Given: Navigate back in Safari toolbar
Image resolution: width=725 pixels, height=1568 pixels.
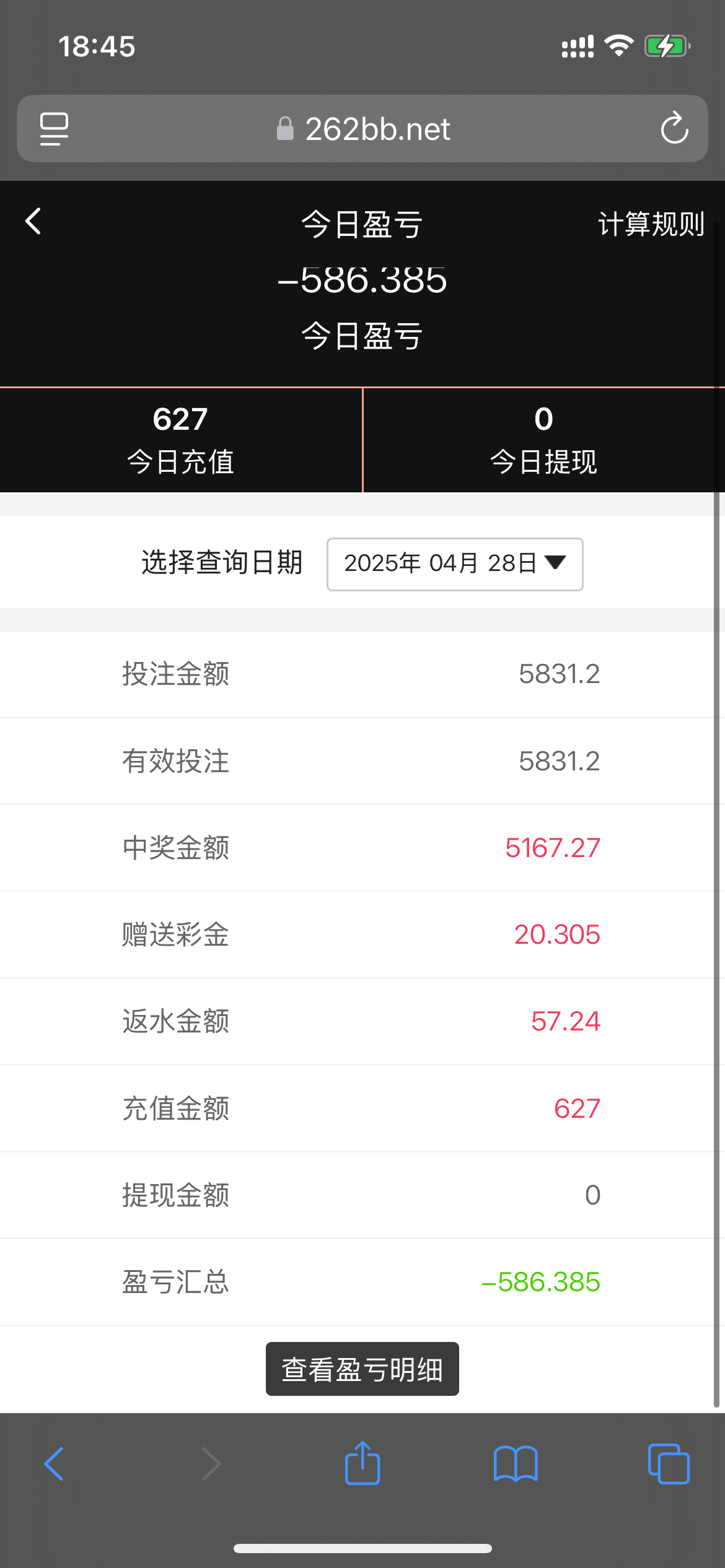Looking at the screenshot, I should pyautogui.click(x=55, y=1464).
